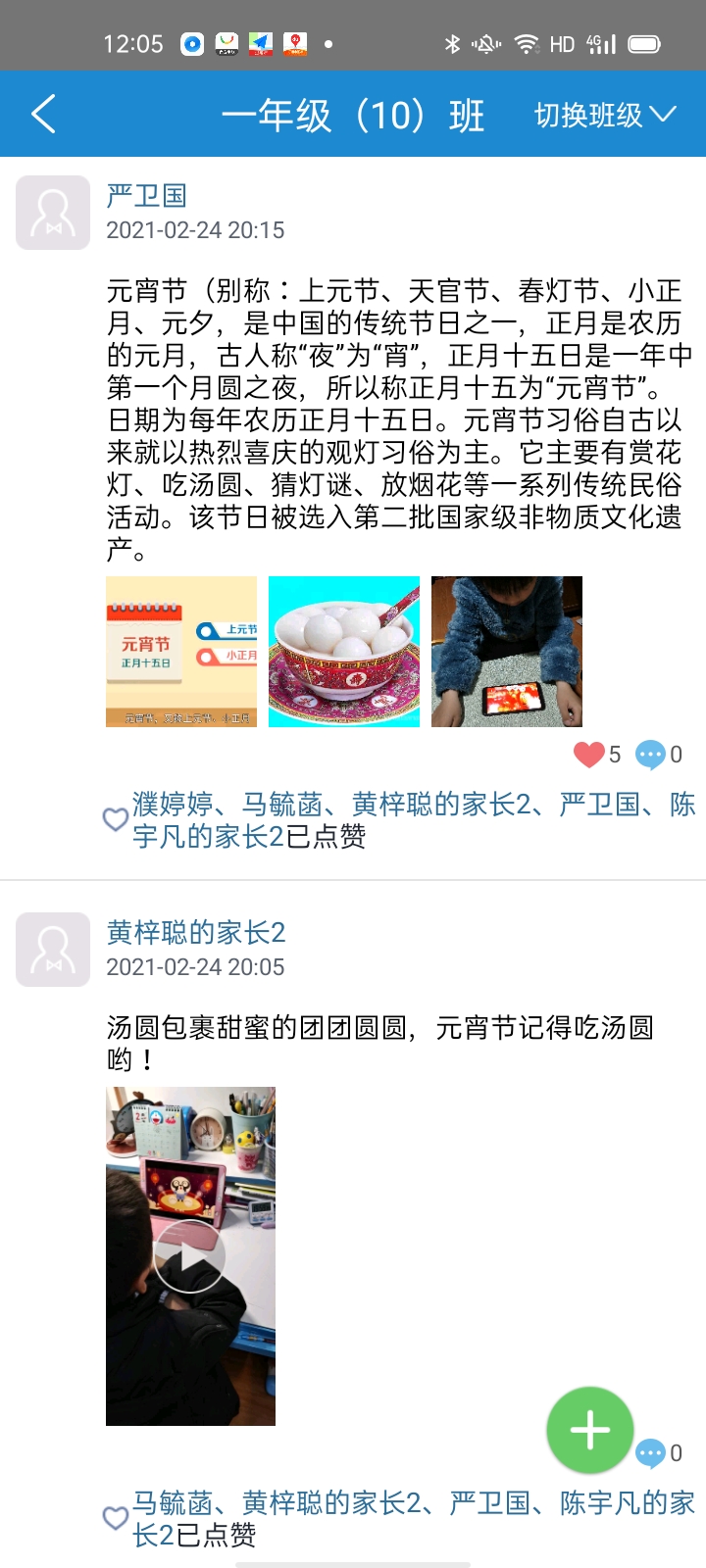Create a new post with the green plus button
The width and height of the screenshot is (706, 1568).
[x=590, y=1431]
